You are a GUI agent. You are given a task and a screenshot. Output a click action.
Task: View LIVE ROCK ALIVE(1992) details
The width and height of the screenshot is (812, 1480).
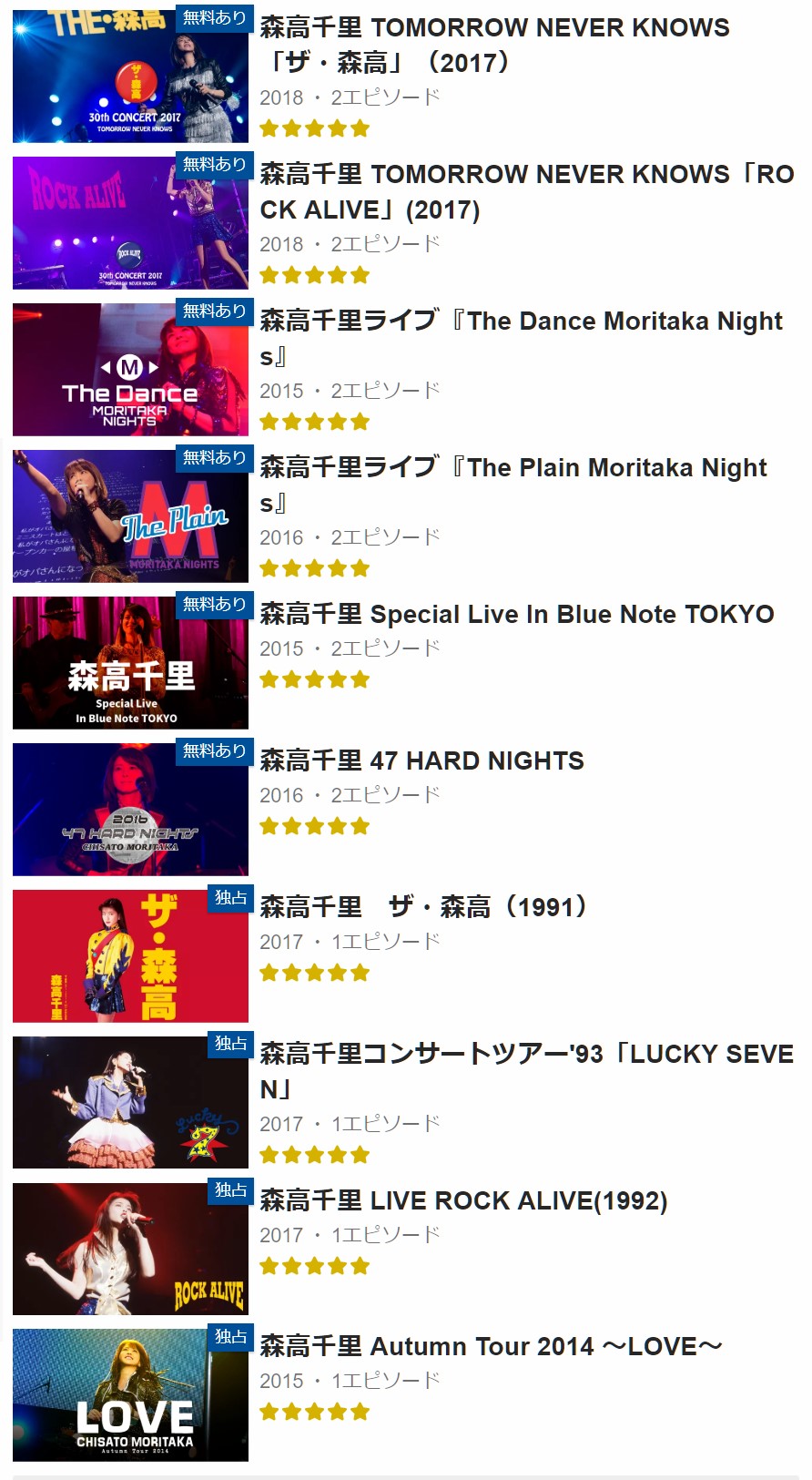click(464, 1200)
